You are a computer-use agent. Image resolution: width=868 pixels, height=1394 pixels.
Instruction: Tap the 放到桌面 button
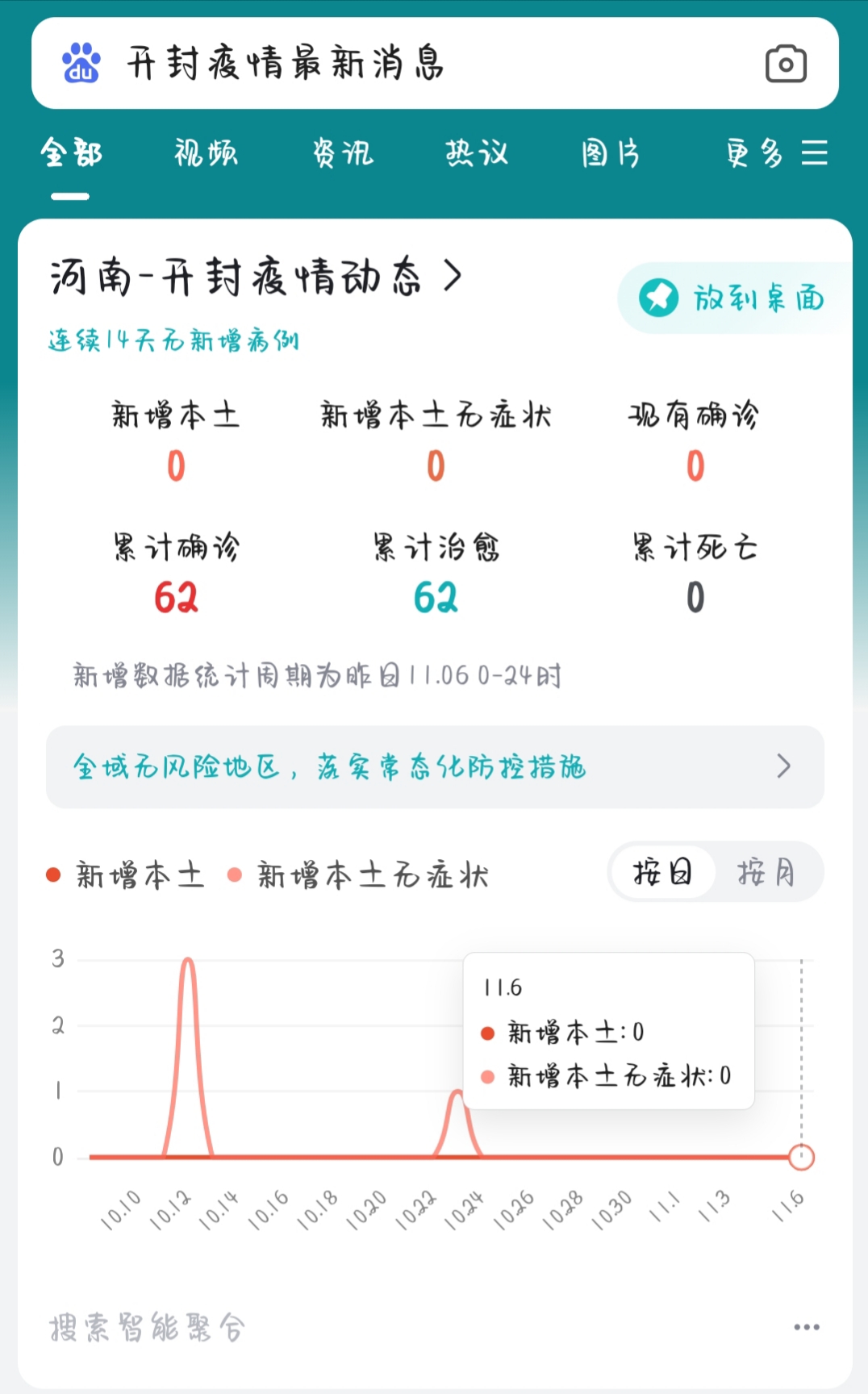pos(734,298)
